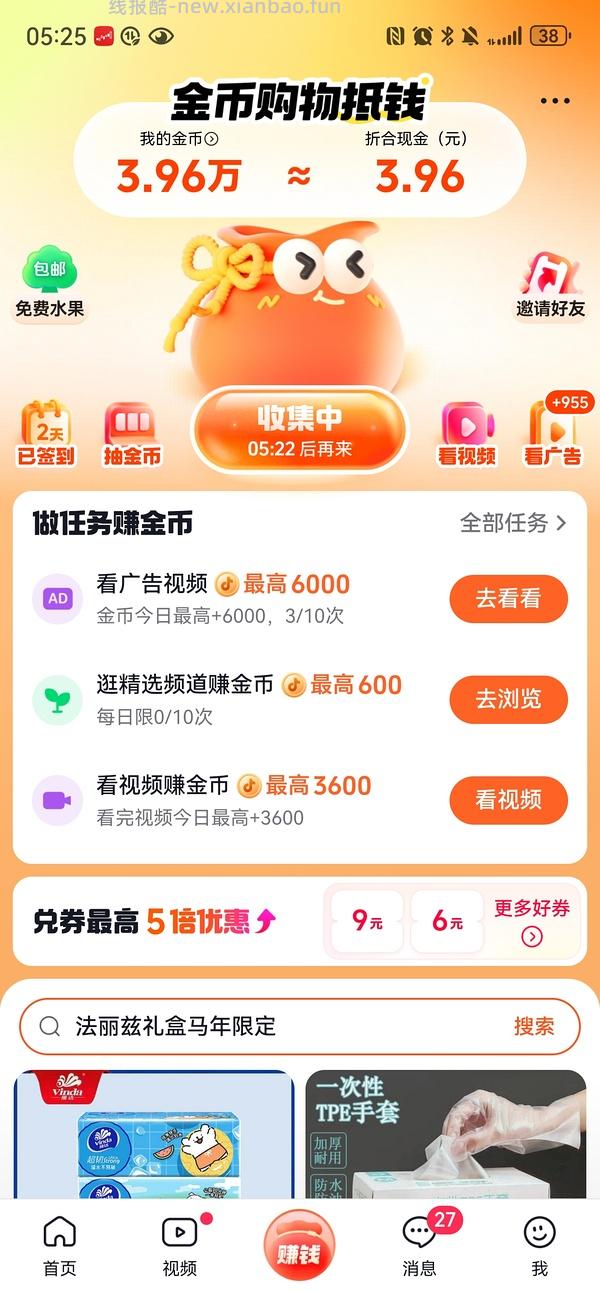Open 抽金币 coin draw
Screen dimensions: 600x1291
[x=132, y=433]
